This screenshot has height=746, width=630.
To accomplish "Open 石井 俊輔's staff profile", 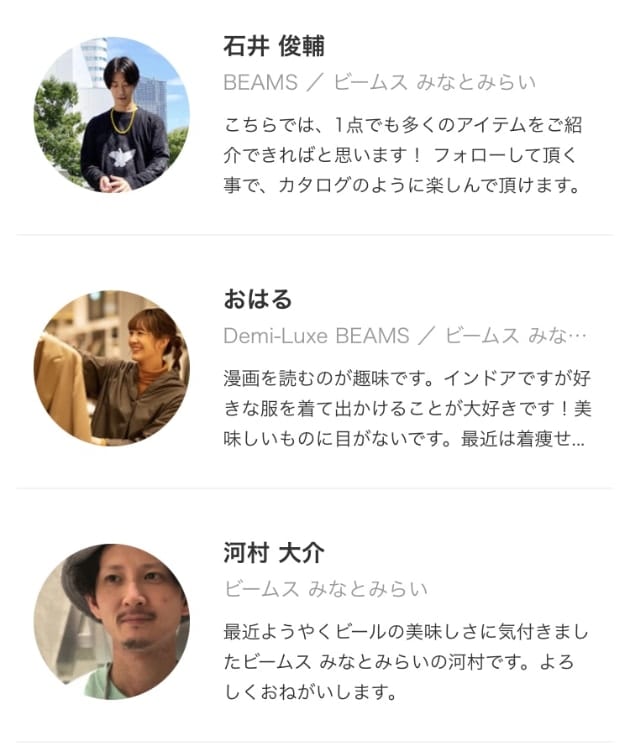I will pos(273,46).
